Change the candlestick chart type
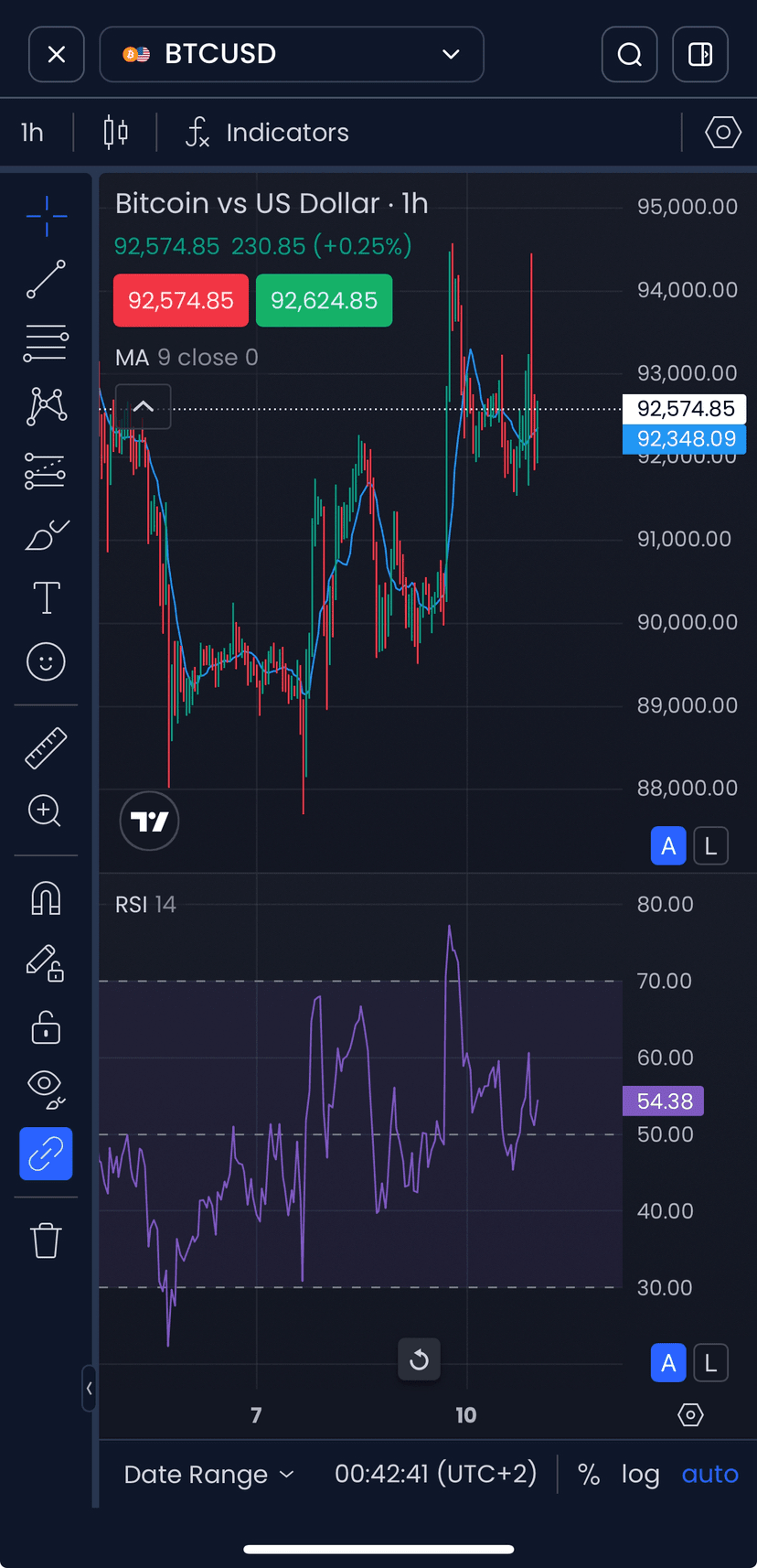Image resolution: width=757 pixels, height=1568 pixels. click(115, 134)
